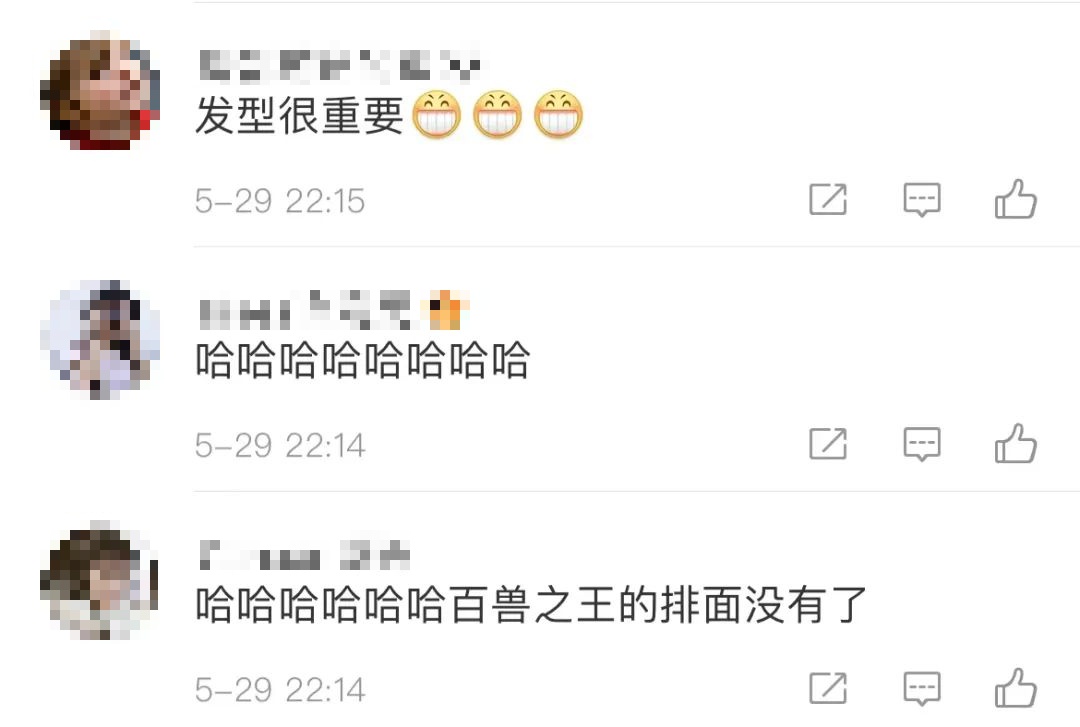Like the comment about 百兽之王的排面没有了
This screenshot has height=727, width=1080.
[x=1015, y=688]
